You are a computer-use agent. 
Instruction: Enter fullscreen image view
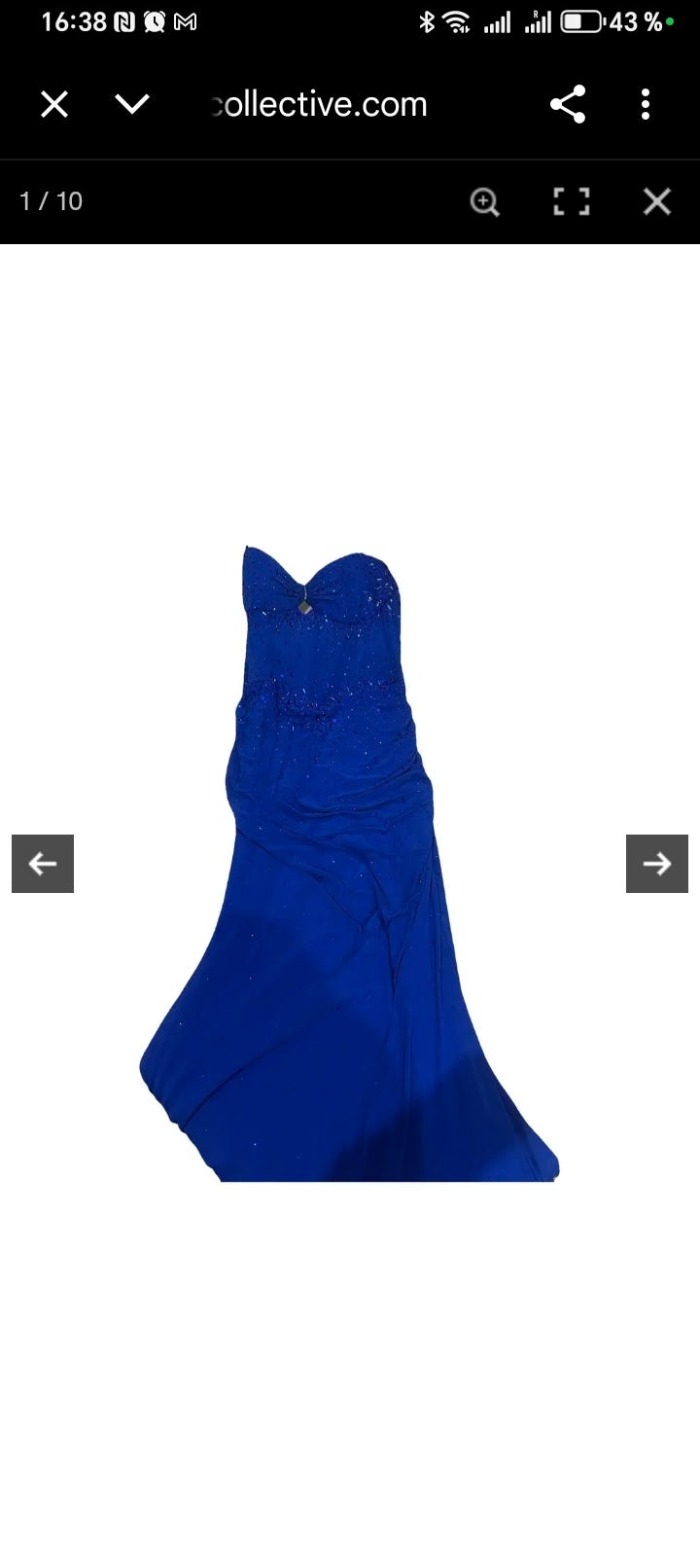click(572, 201)
